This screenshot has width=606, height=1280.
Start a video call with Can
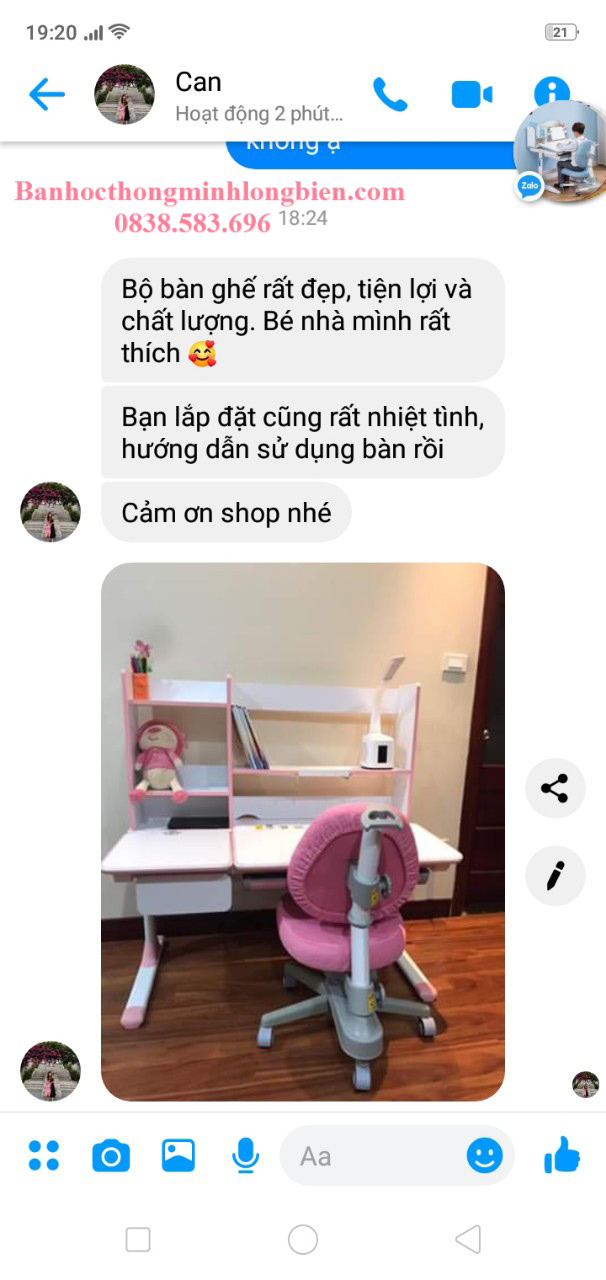pyautogui.click(x=471, y=95)
